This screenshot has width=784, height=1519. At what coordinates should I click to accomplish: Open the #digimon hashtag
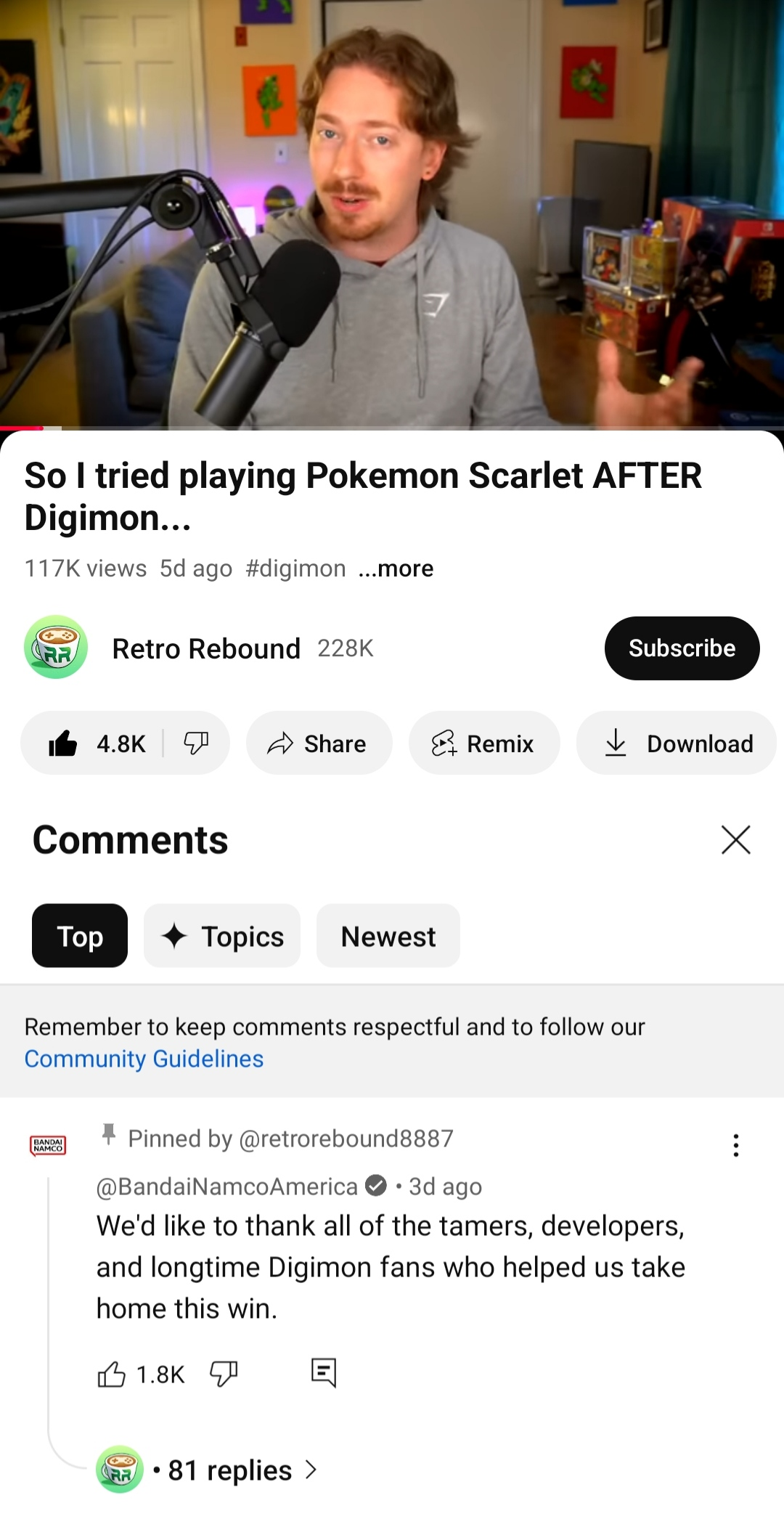pos(295,569)
